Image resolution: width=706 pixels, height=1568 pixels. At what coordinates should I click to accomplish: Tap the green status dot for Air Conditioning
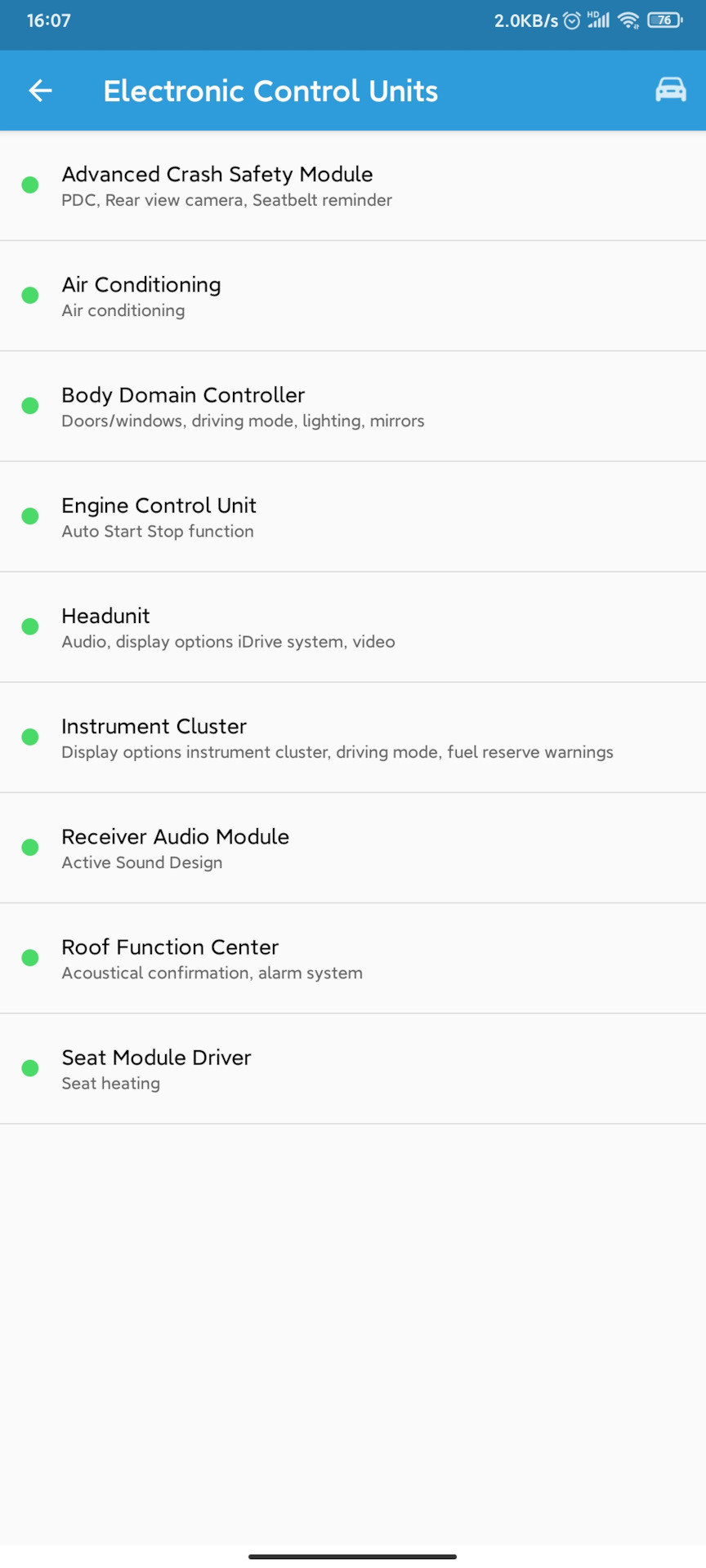coord(30,296)
